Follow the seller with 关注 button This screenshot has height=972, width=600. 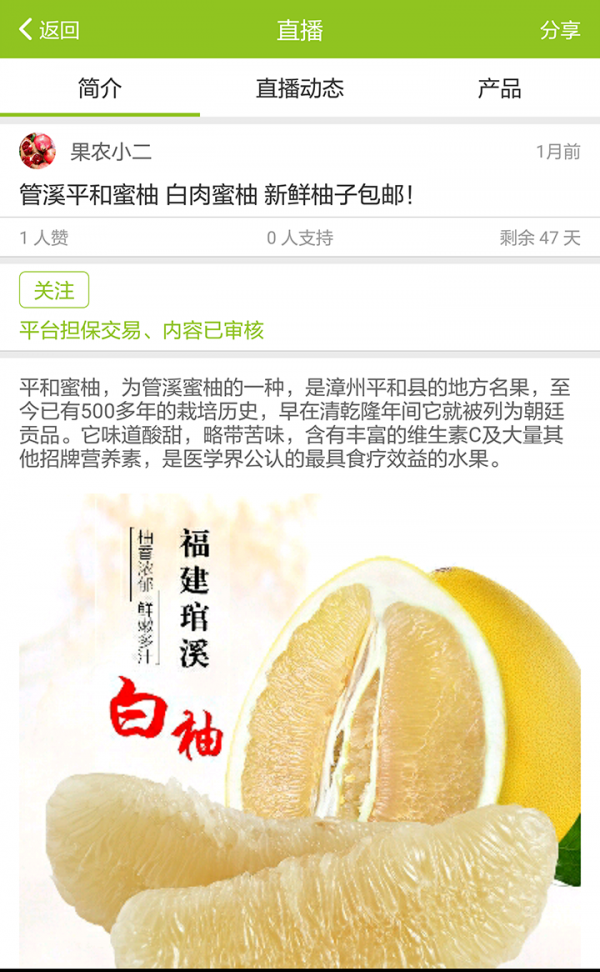point(54,290)
